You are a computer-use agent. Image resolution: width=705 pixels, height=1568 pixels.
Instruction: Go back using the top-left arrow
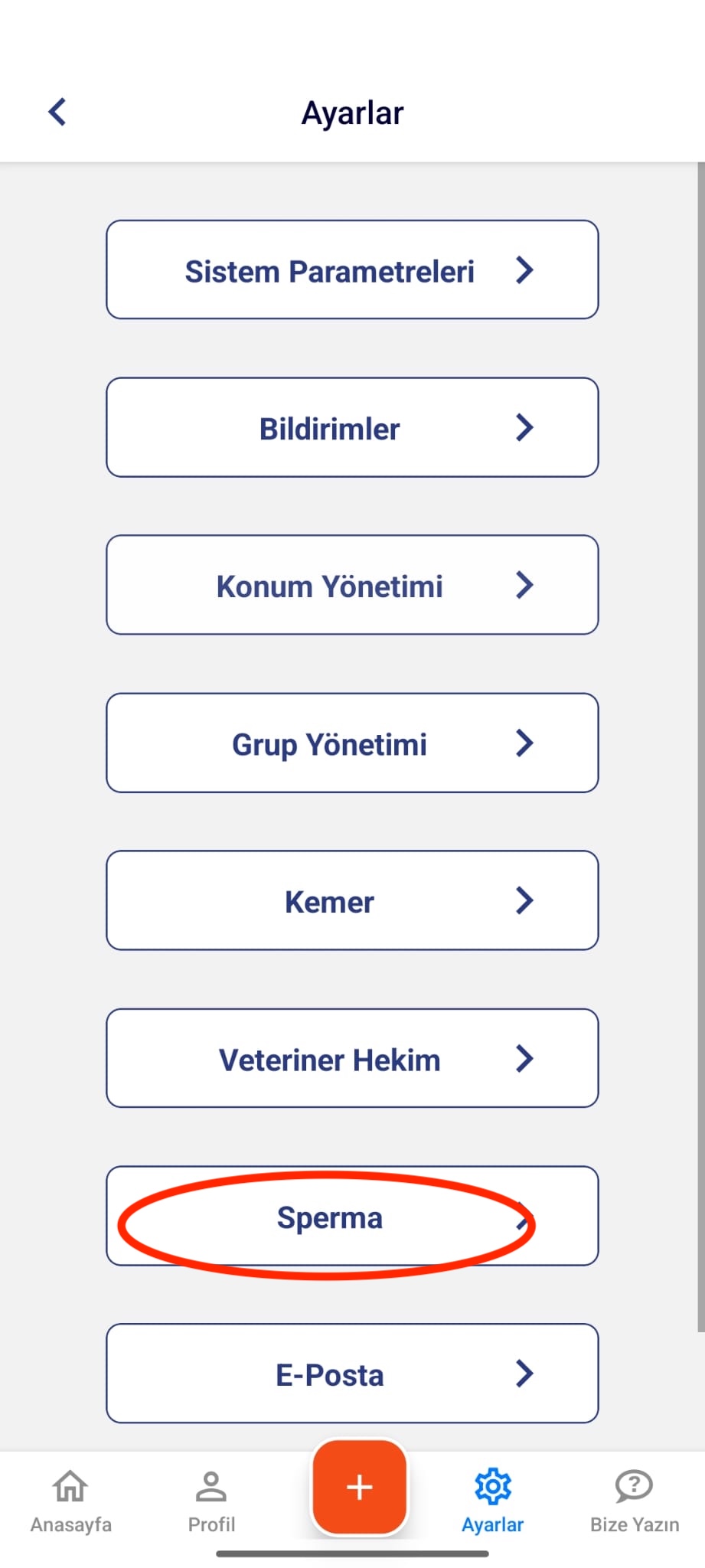pos(57,112)
